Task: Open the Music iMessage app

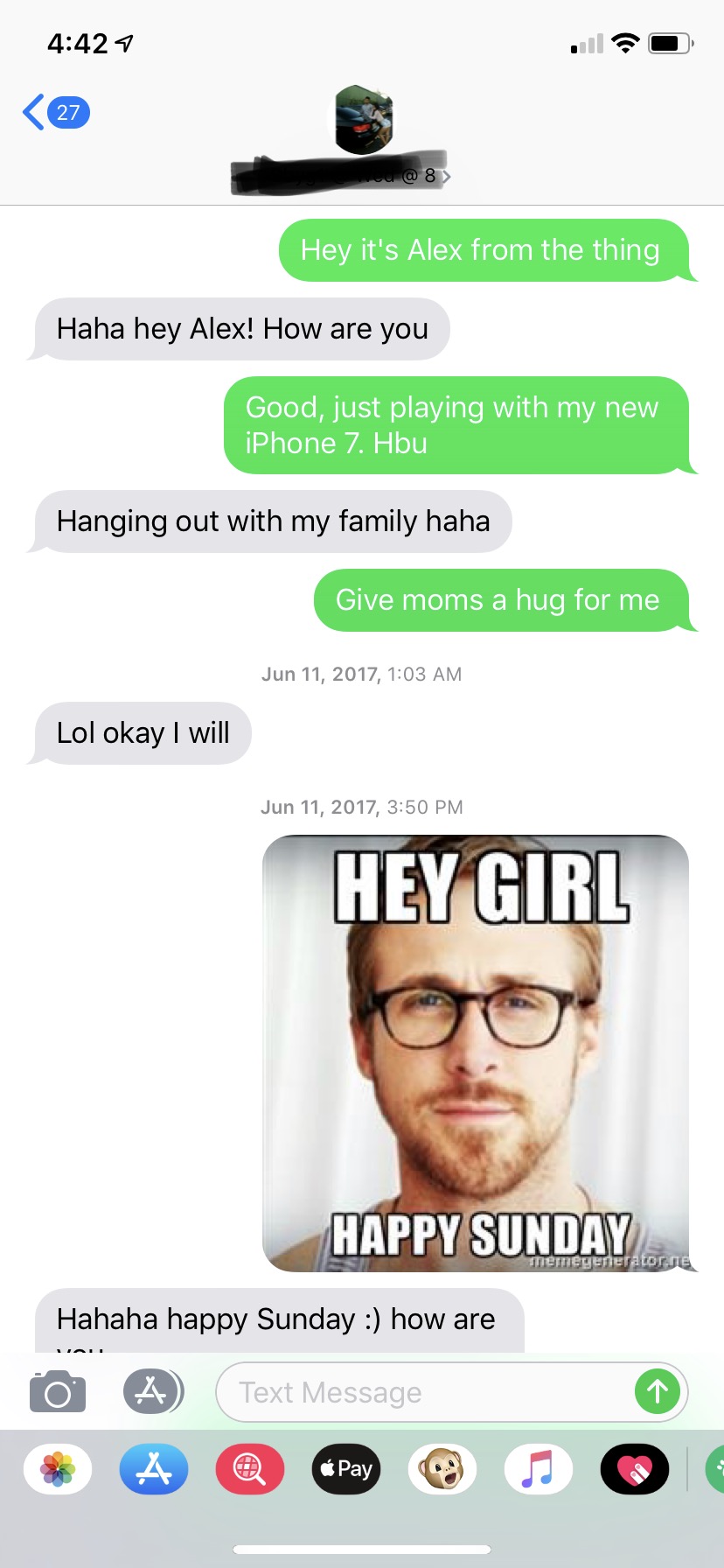Action: coord(539,1469)
